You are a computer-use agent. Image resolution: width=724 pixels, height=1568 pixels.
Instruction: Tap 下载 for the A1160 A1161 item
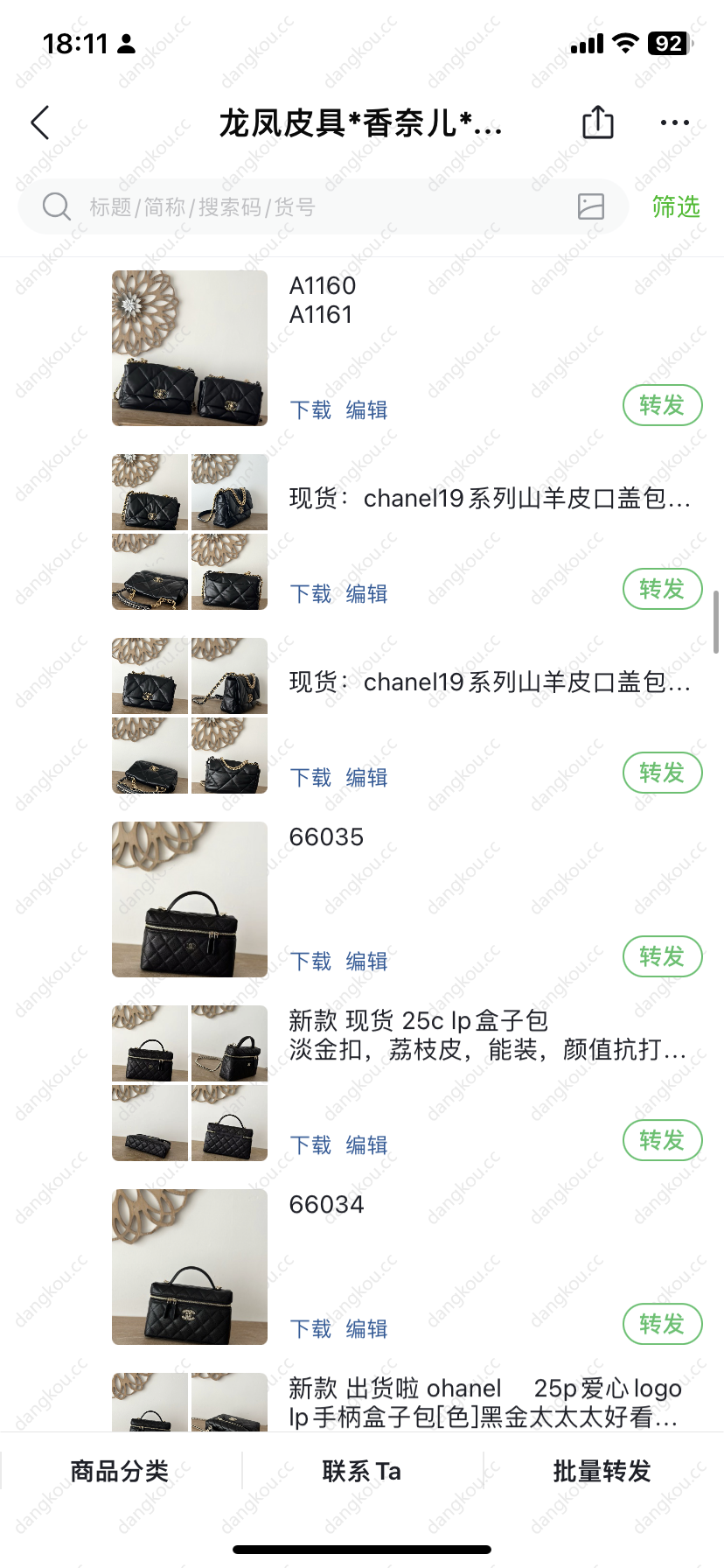(x=310, y=410)
